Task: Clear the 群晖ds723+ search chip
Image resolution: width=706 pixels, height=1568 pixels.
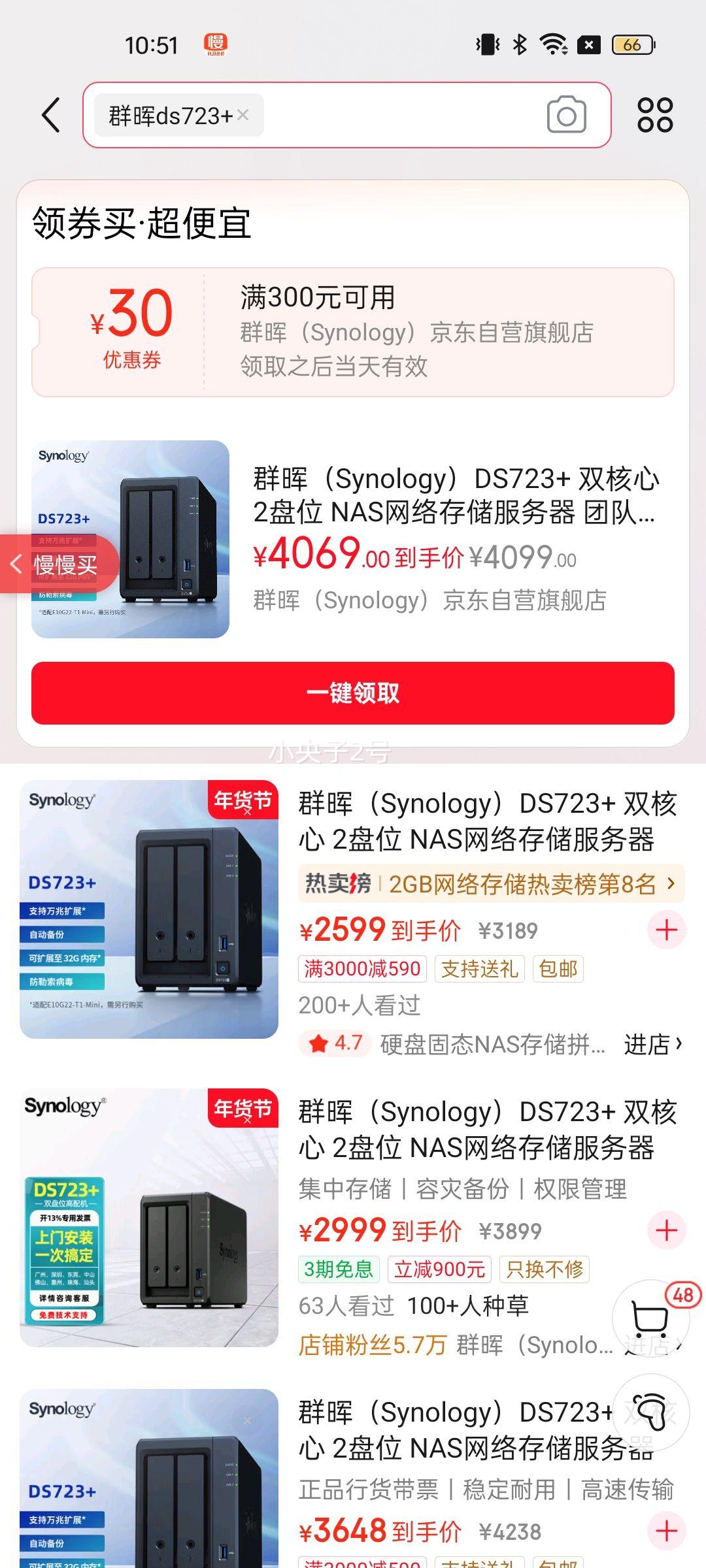Action: click(243, 115)
